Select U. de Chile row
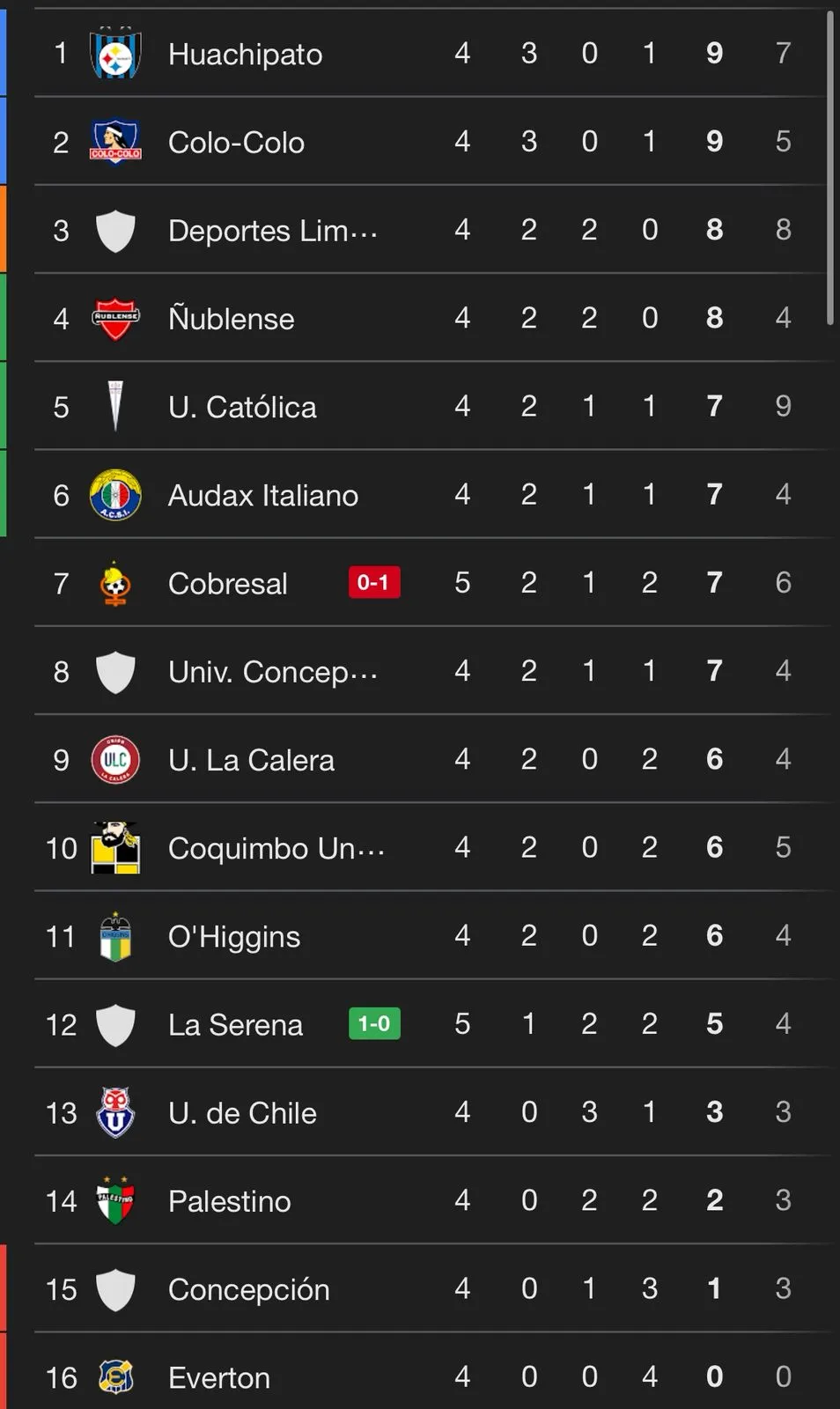 [242, 1112]
